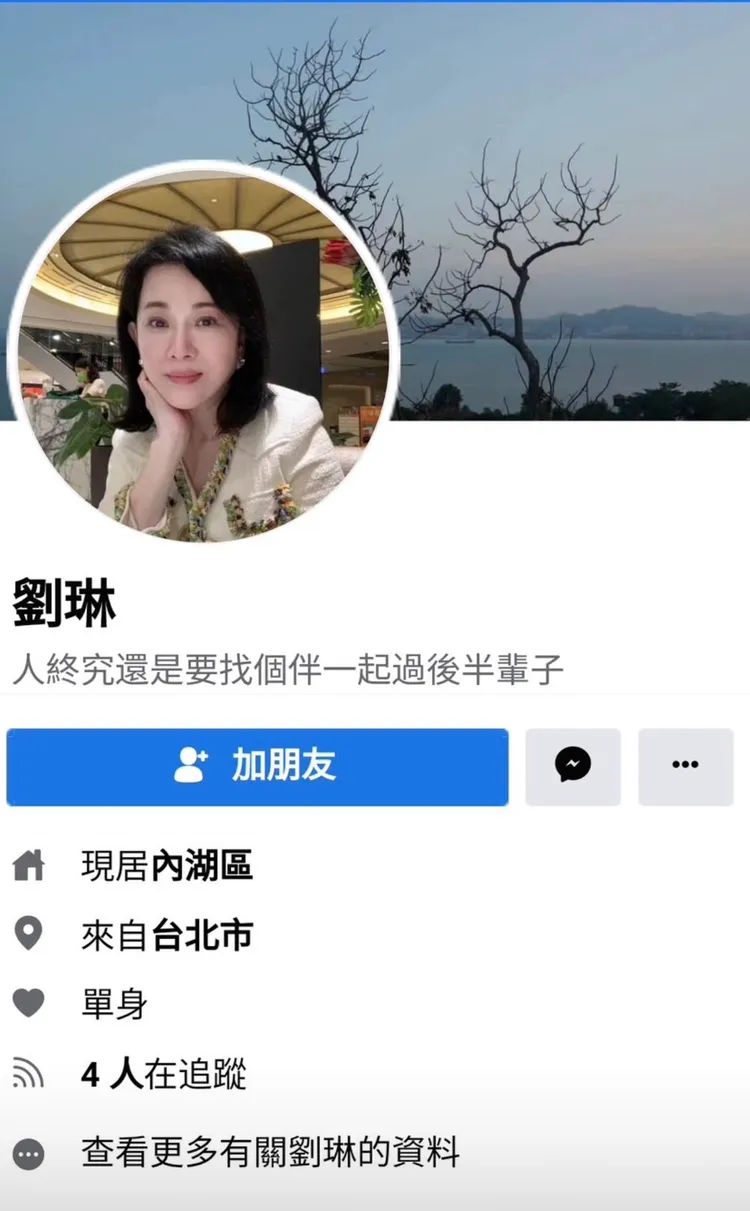Screen dimensions: 750x1211
Task: Click the relationship status 單身
Action: coord(113,1004)
